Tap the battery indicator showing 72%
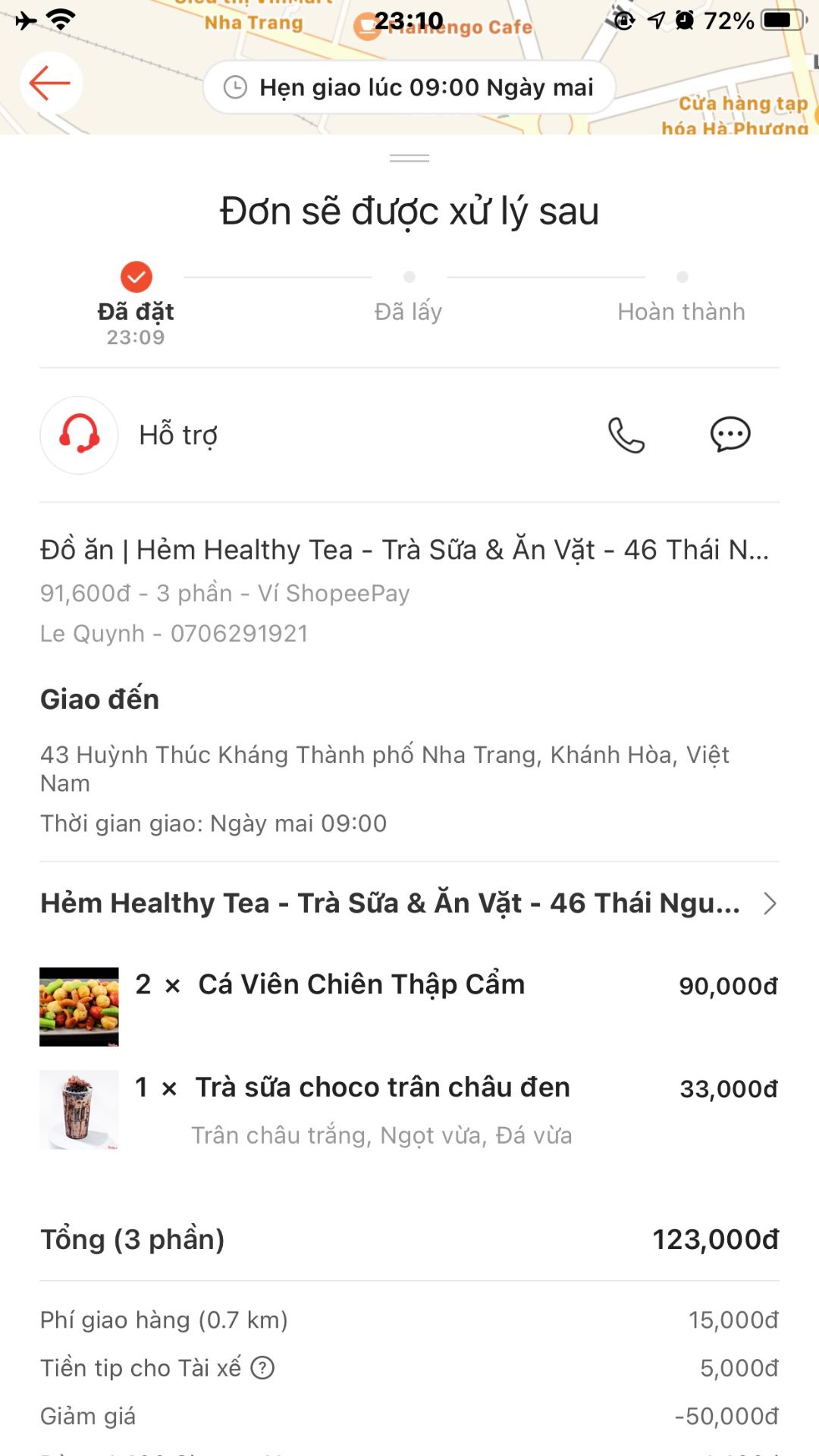Viewport: 819px width, 1456px height. 781,20
